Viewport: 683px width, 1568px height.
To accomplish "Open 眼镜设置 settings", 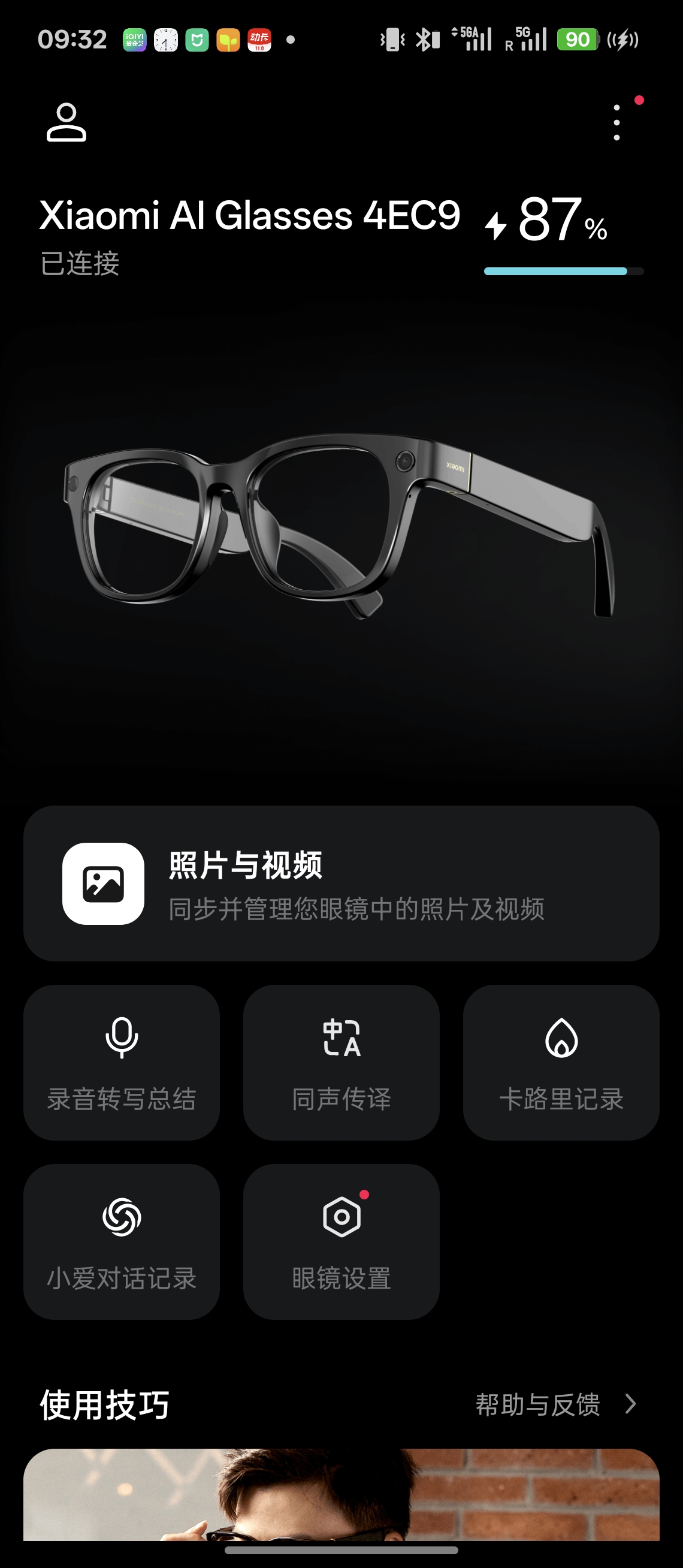I will (341, 1241).
